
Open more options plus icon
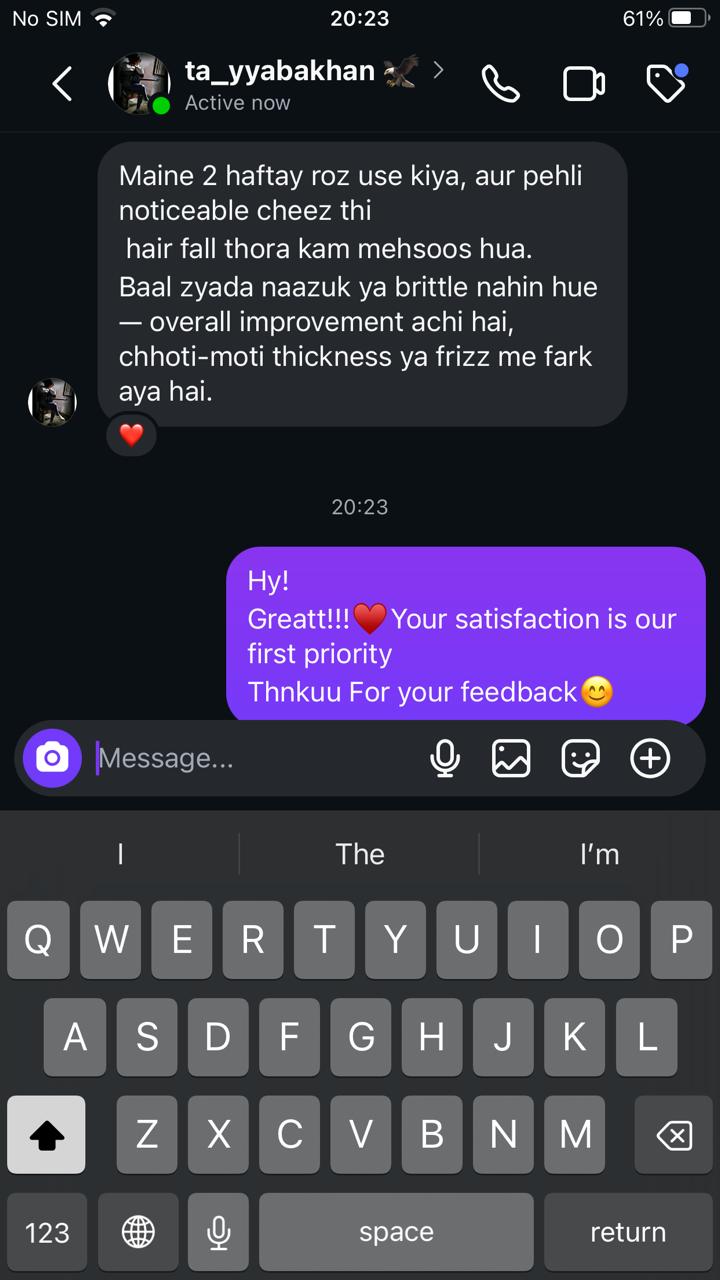coord(650,759)
